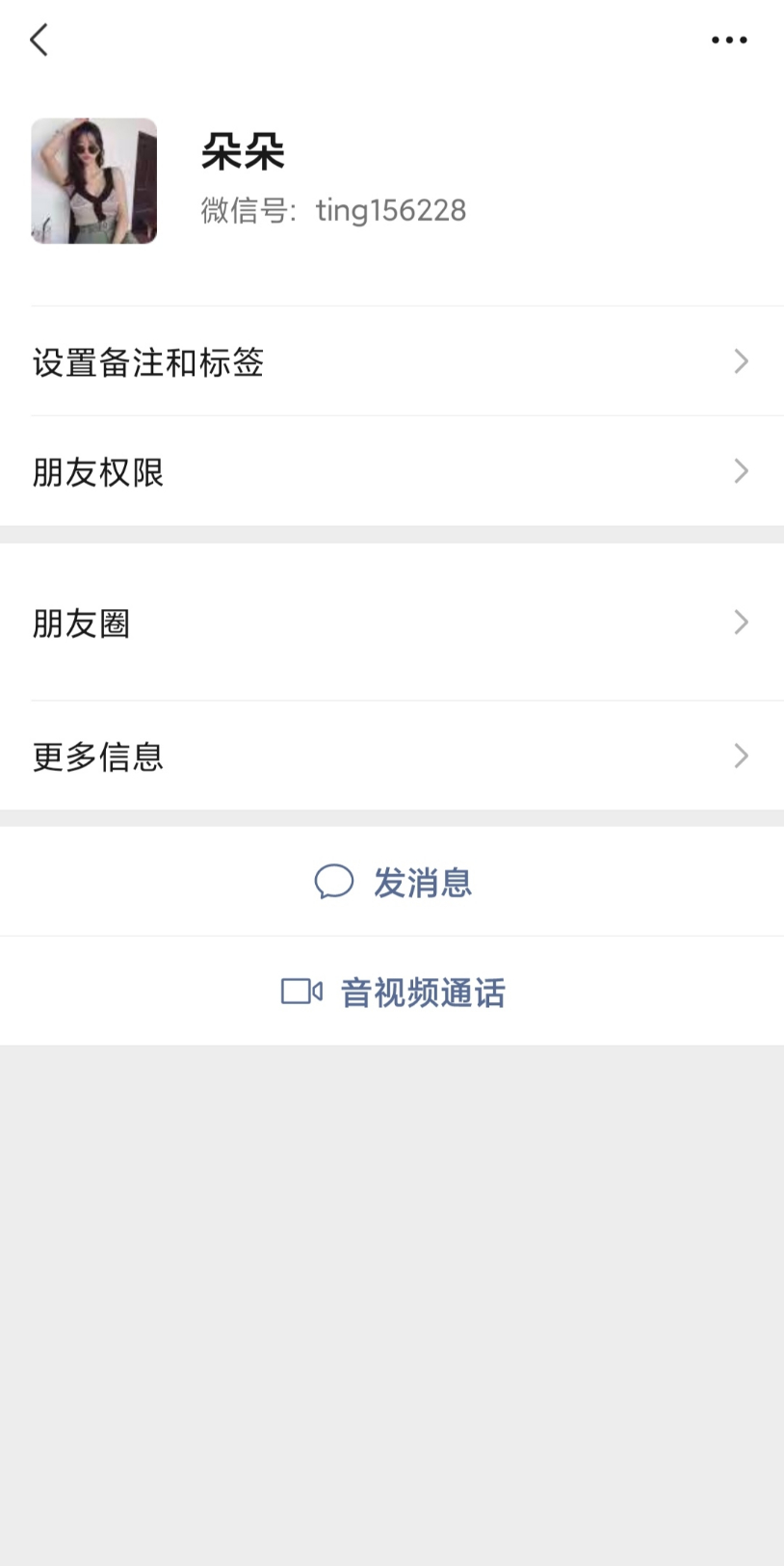Tap 发消息 to send a message
Screen dimensions: 784x1566
pyautogui.click(x=394, y=882)
